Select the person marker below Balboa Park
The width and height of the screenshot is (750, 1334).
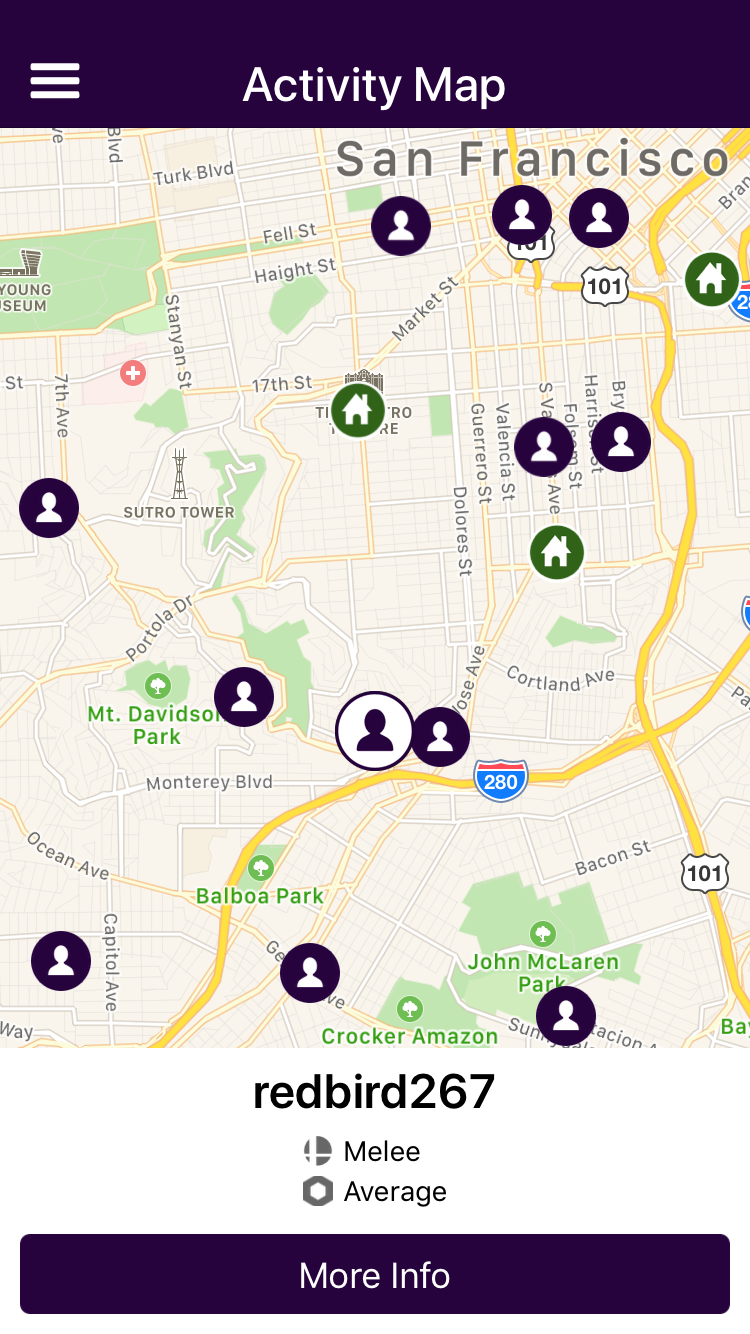(x=310, y=973)
